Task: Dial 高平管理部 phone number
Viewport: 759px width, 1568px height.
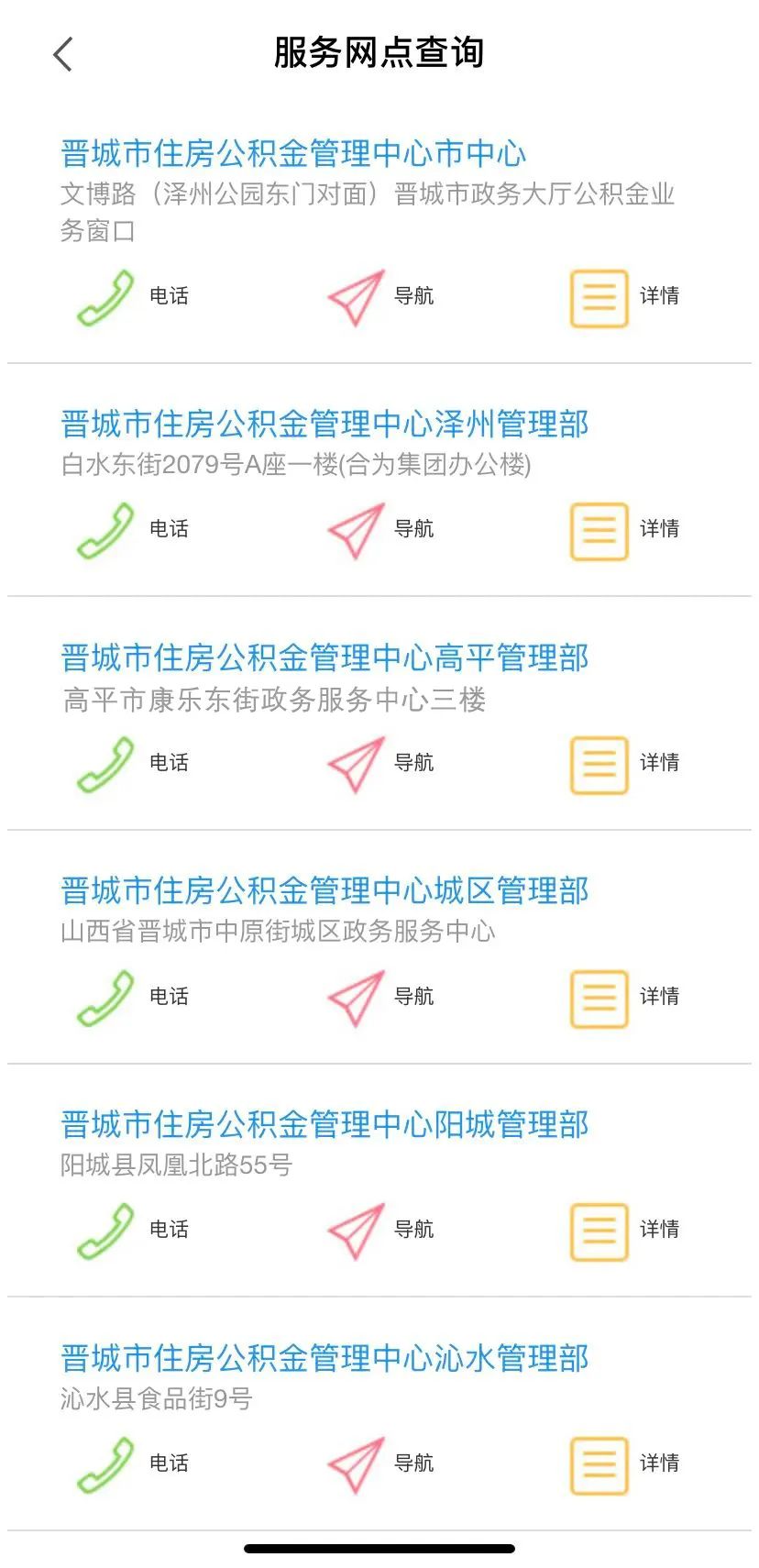Action: pos(132,764)
